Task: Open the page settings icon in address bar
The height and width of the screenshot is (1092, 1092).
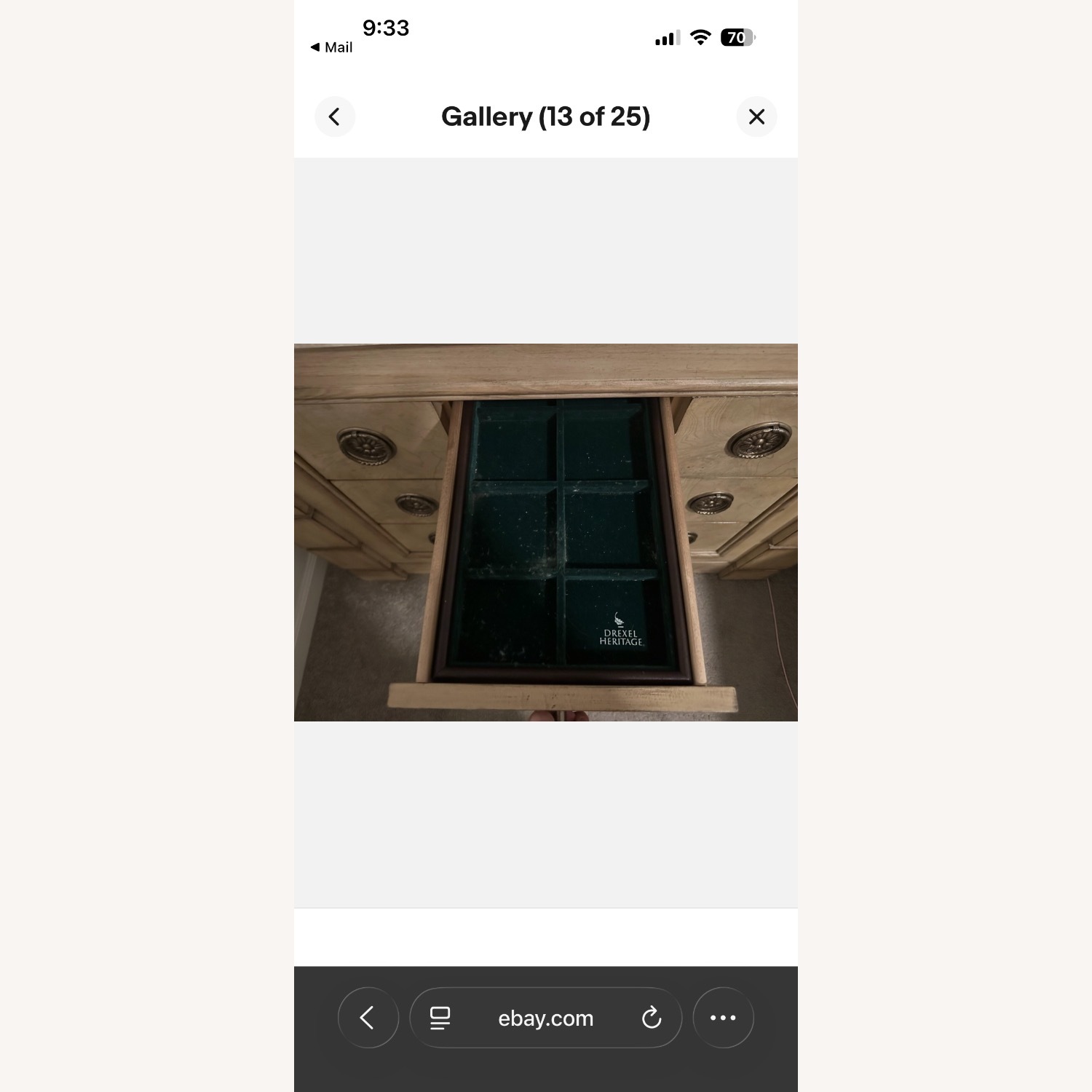Action: pos(440,1018)
